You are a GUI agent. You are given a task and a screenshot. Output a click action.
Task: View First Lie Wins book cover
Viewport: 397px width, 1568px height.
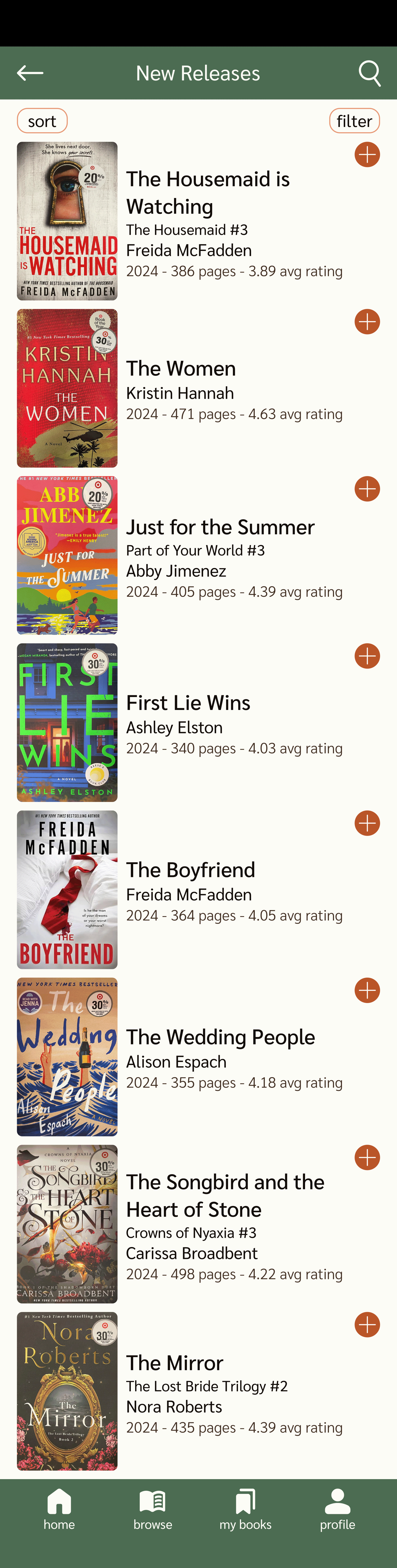pyautogui.click(x=67, y=722)
